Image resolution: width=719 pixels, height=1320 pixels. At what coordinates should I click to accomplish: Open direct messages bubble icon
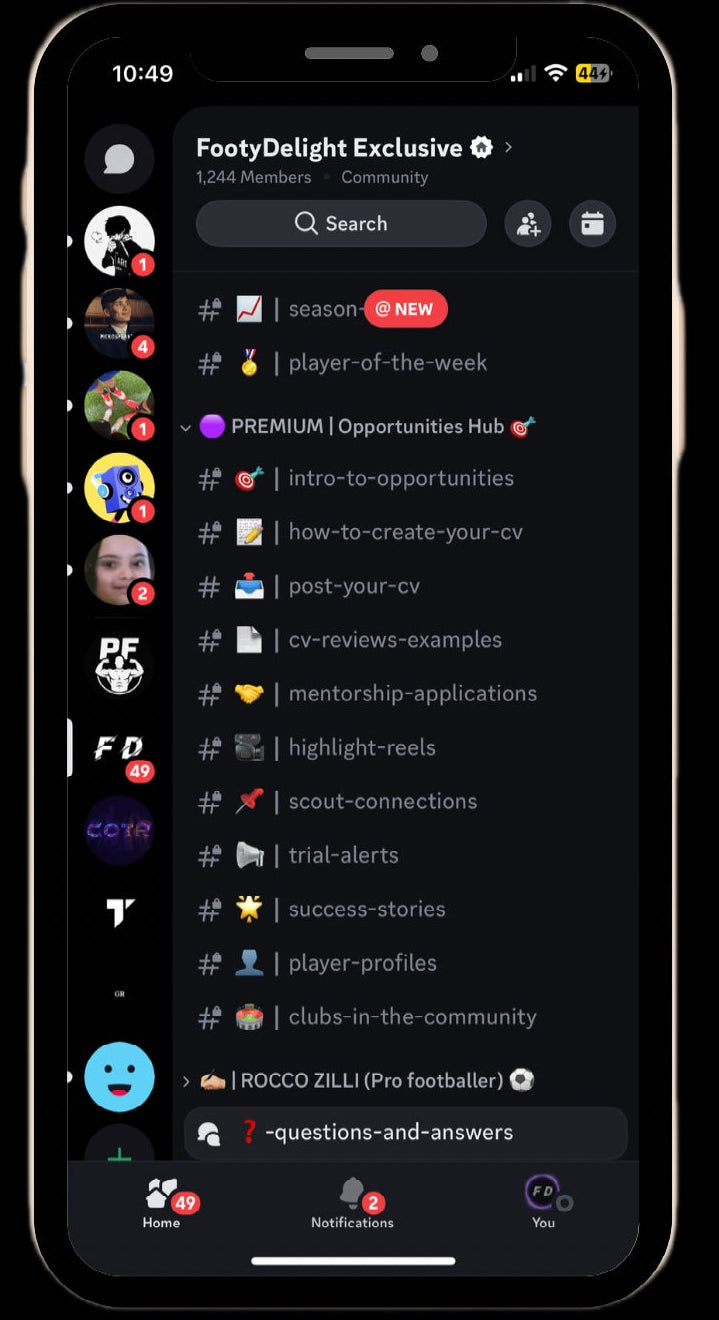point(119,159)
